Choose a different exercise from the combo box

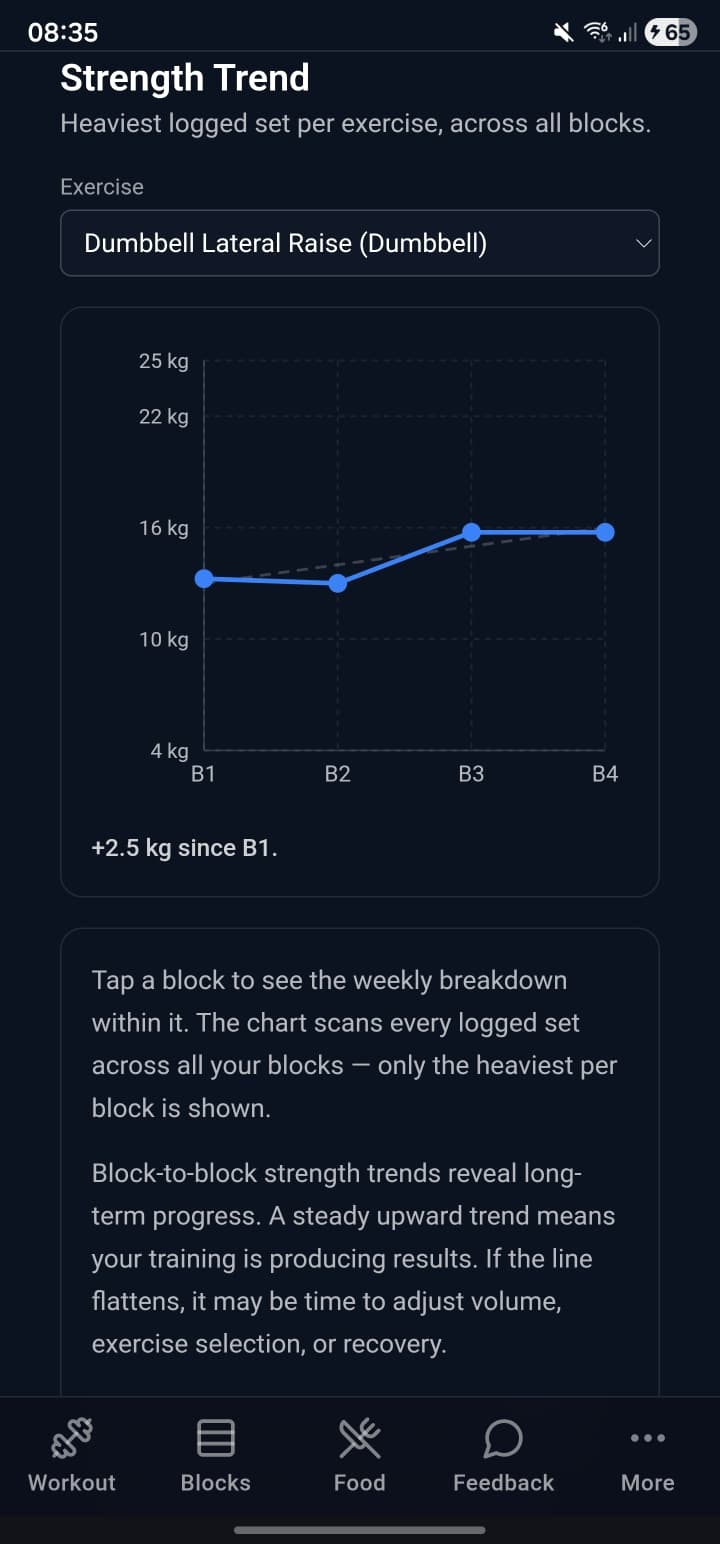(x=360, y=243)
